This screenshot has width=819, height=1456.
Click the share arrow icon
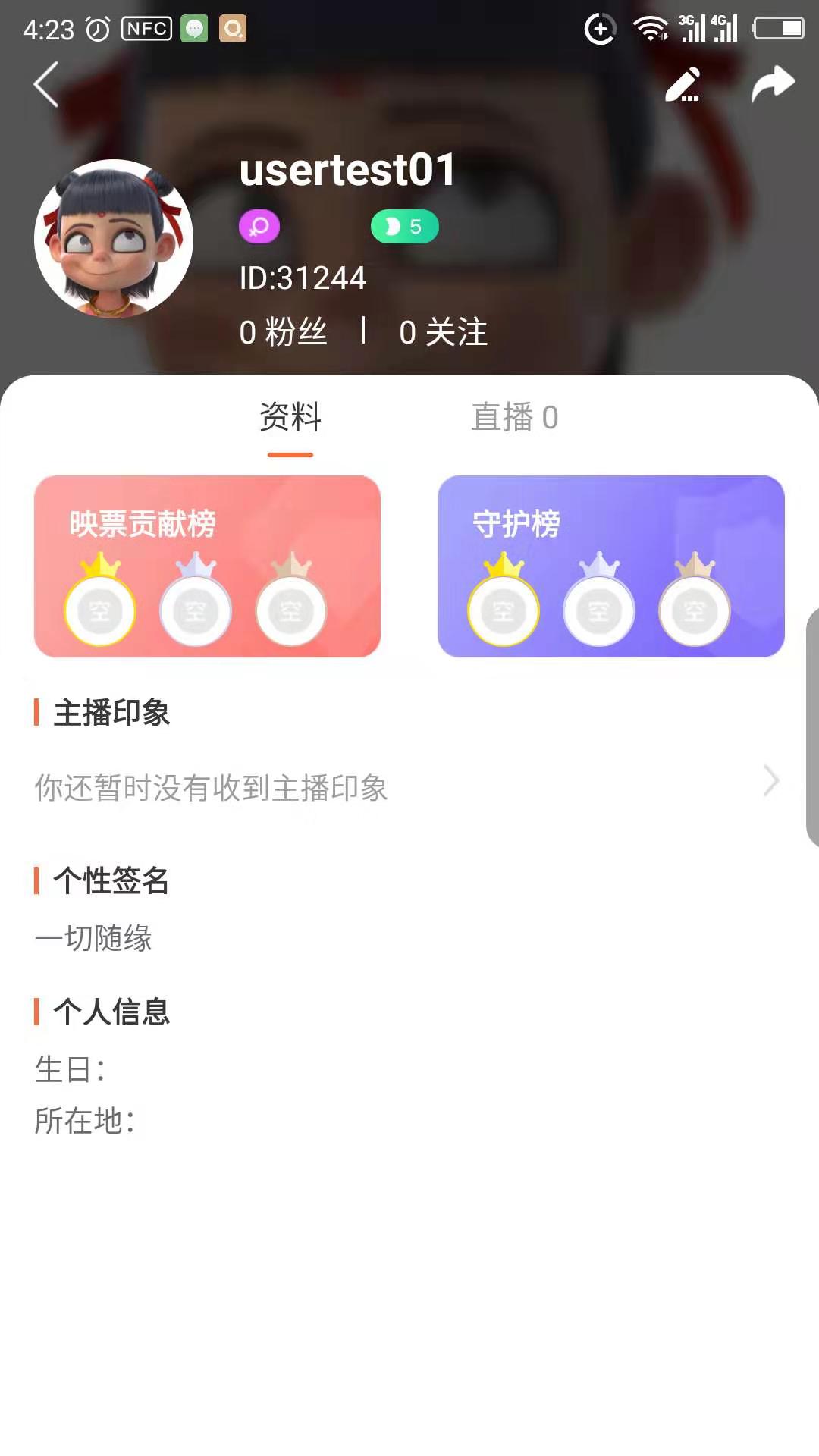tap(773, 83)
